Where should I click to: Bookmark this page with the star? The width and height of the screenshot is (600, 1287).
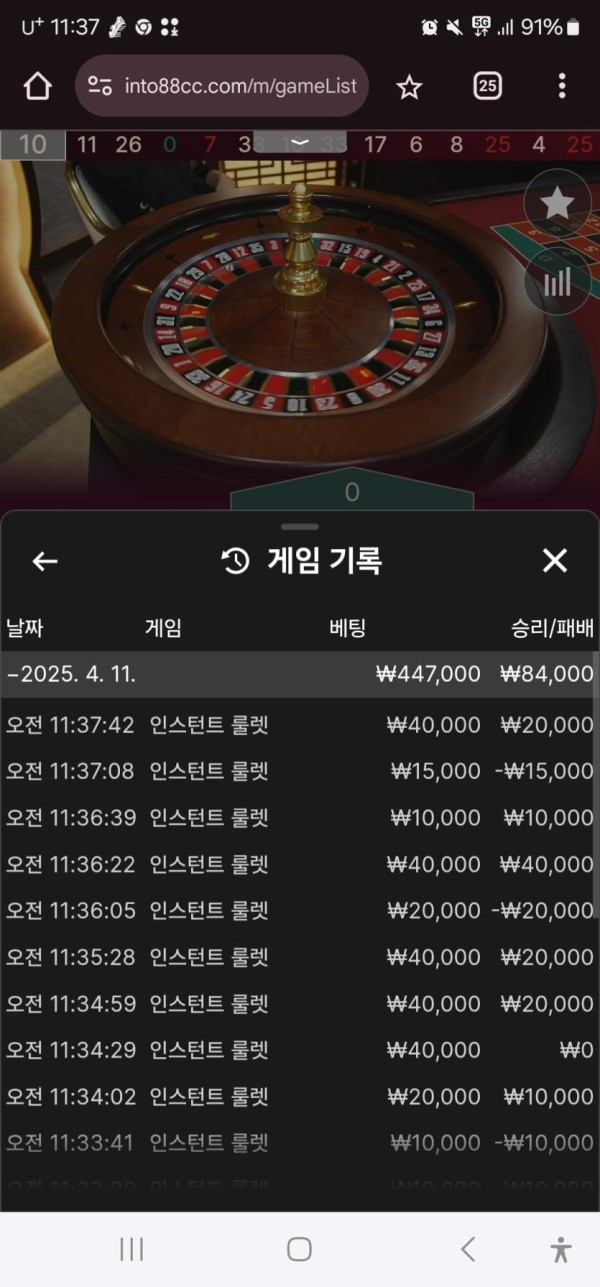(x=409, y=87)
